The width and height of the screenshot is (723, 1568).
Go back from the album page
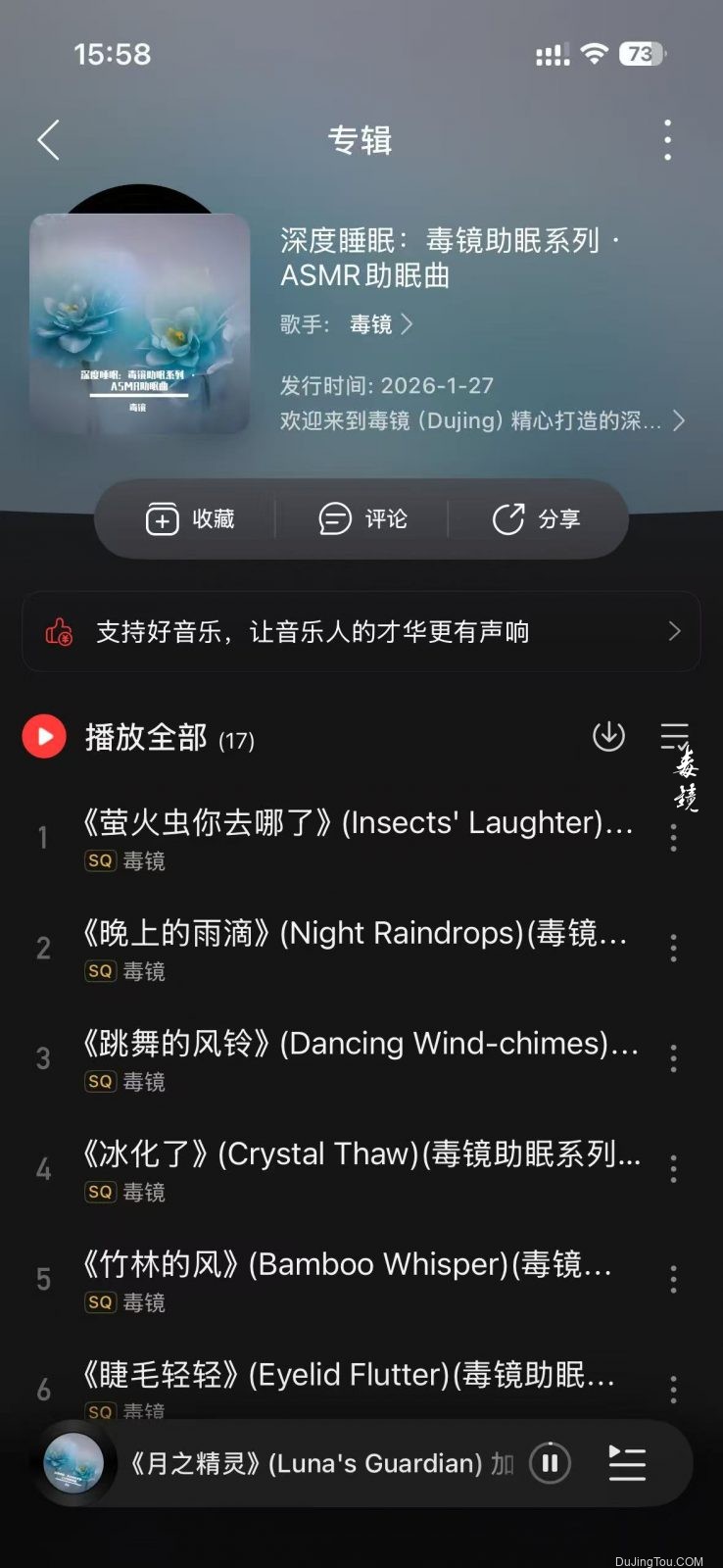[x=49, y=140]
